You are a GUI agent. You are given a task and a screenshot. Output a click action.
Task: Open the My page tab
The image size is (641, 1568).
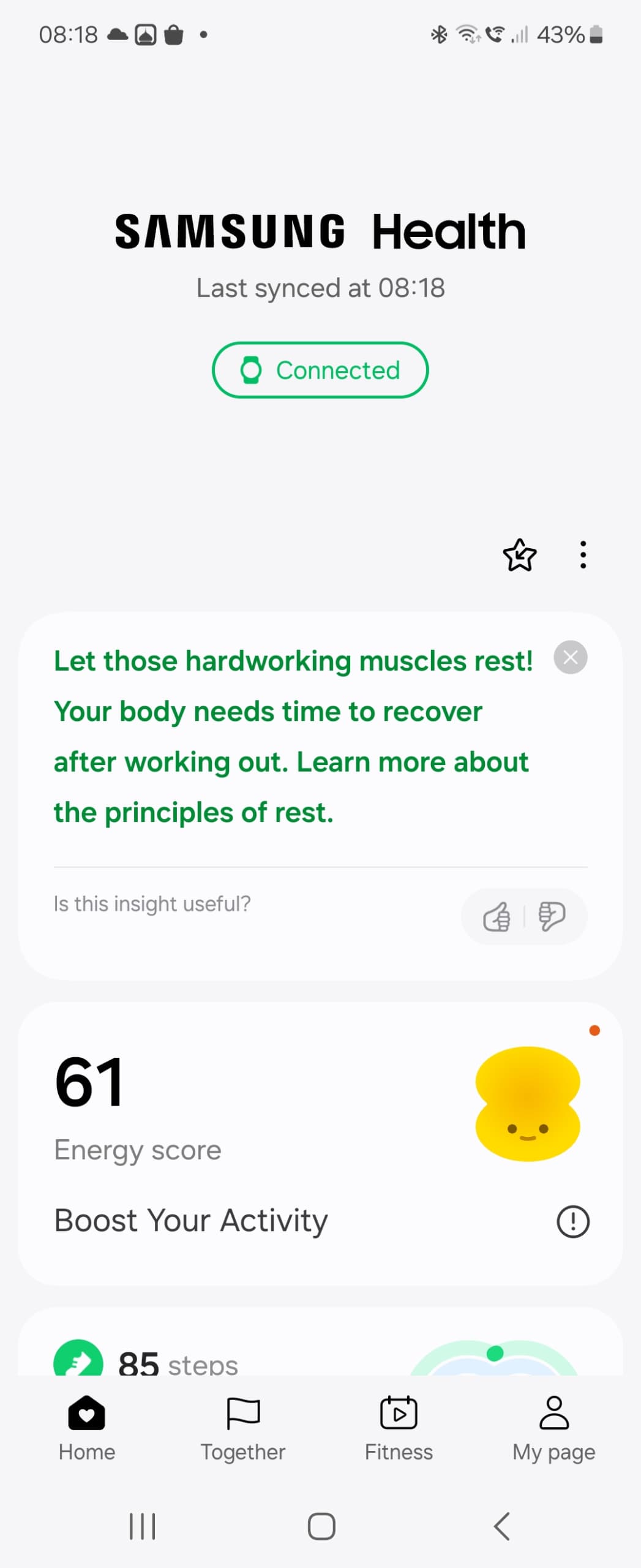click(553, 1427)
